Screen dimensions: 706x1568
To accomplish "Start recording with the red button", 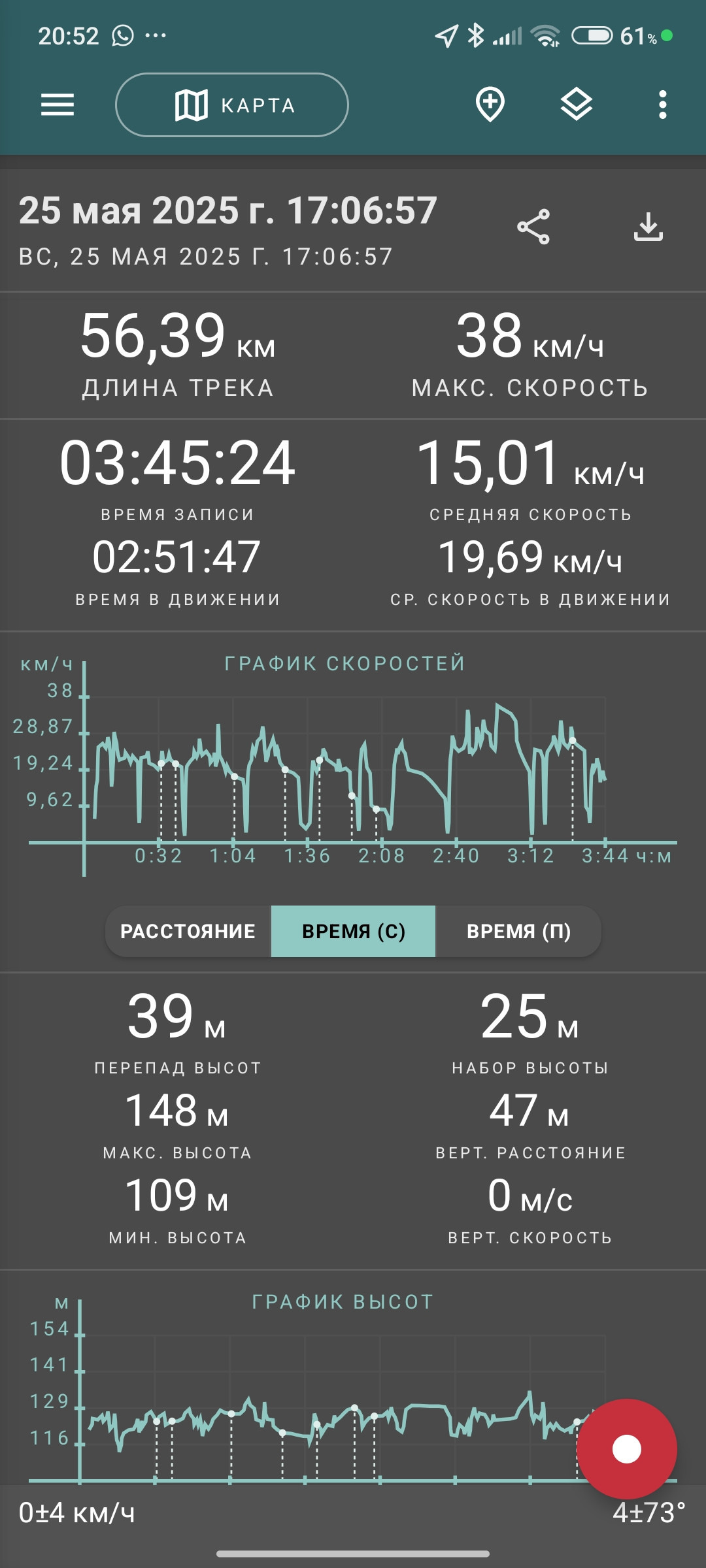I will tap(627, 1449).
